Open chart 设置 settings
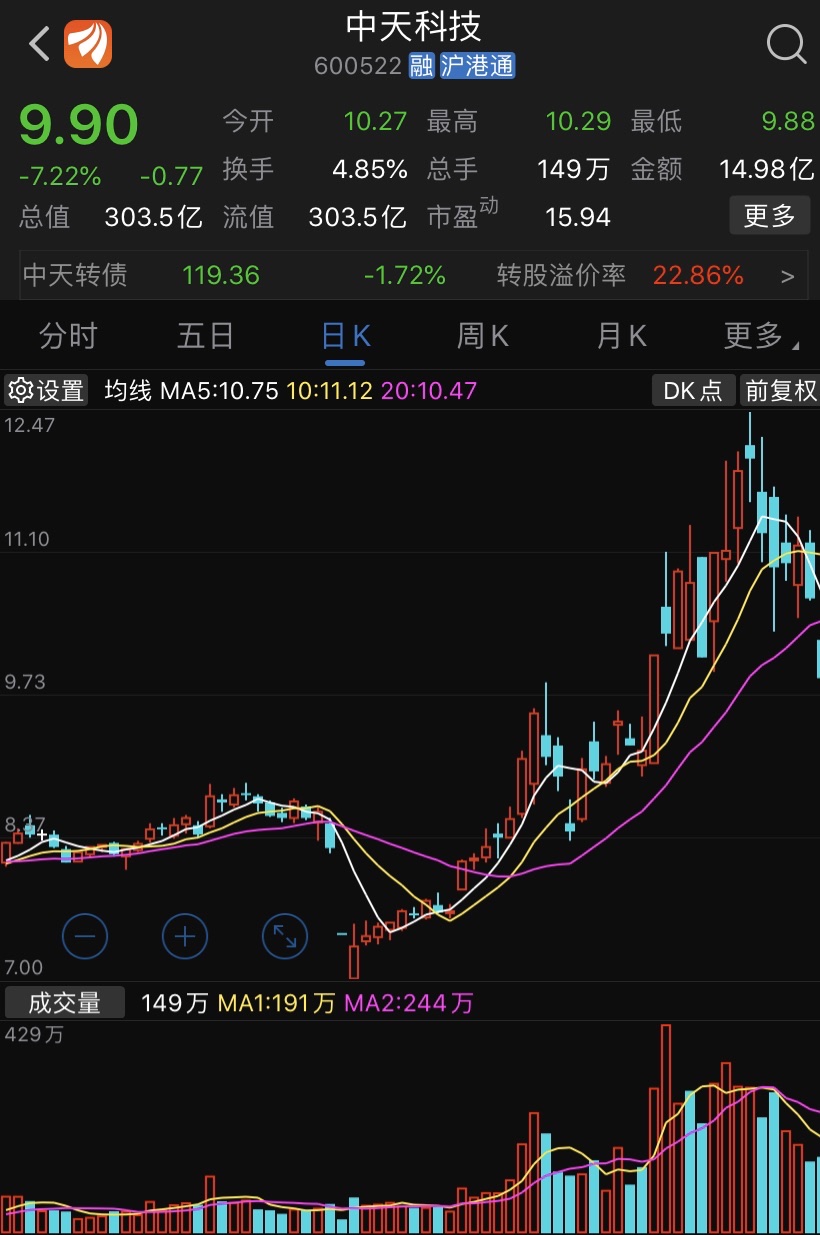The height and width of the screenshot is (1235, 820). pos(47,390)
